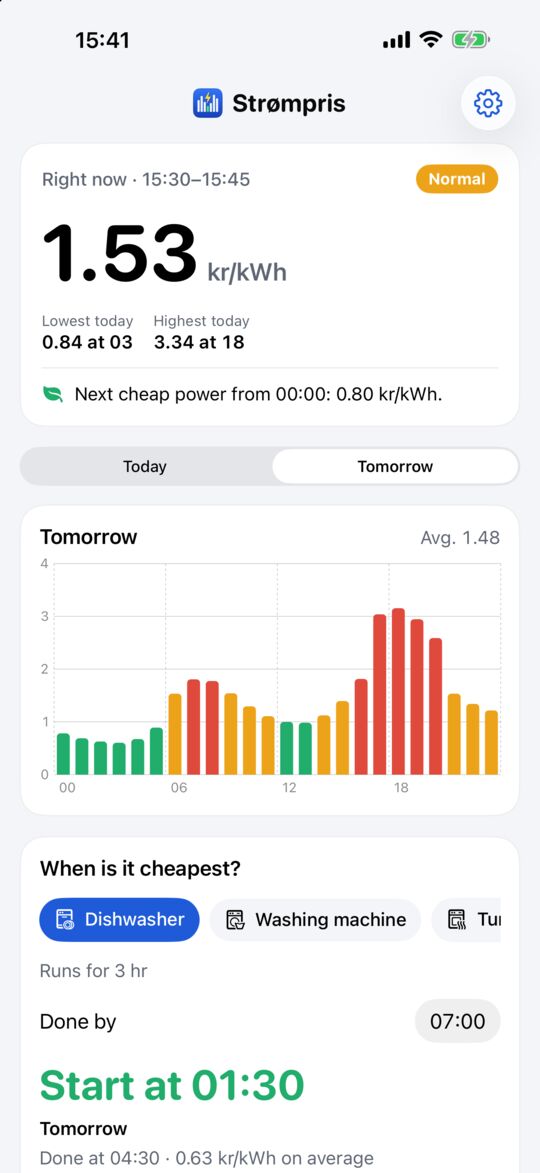Tap the partly visible Tumble dryer chip
Viewport: 540px width, 1173px height.
click(467, 919)
